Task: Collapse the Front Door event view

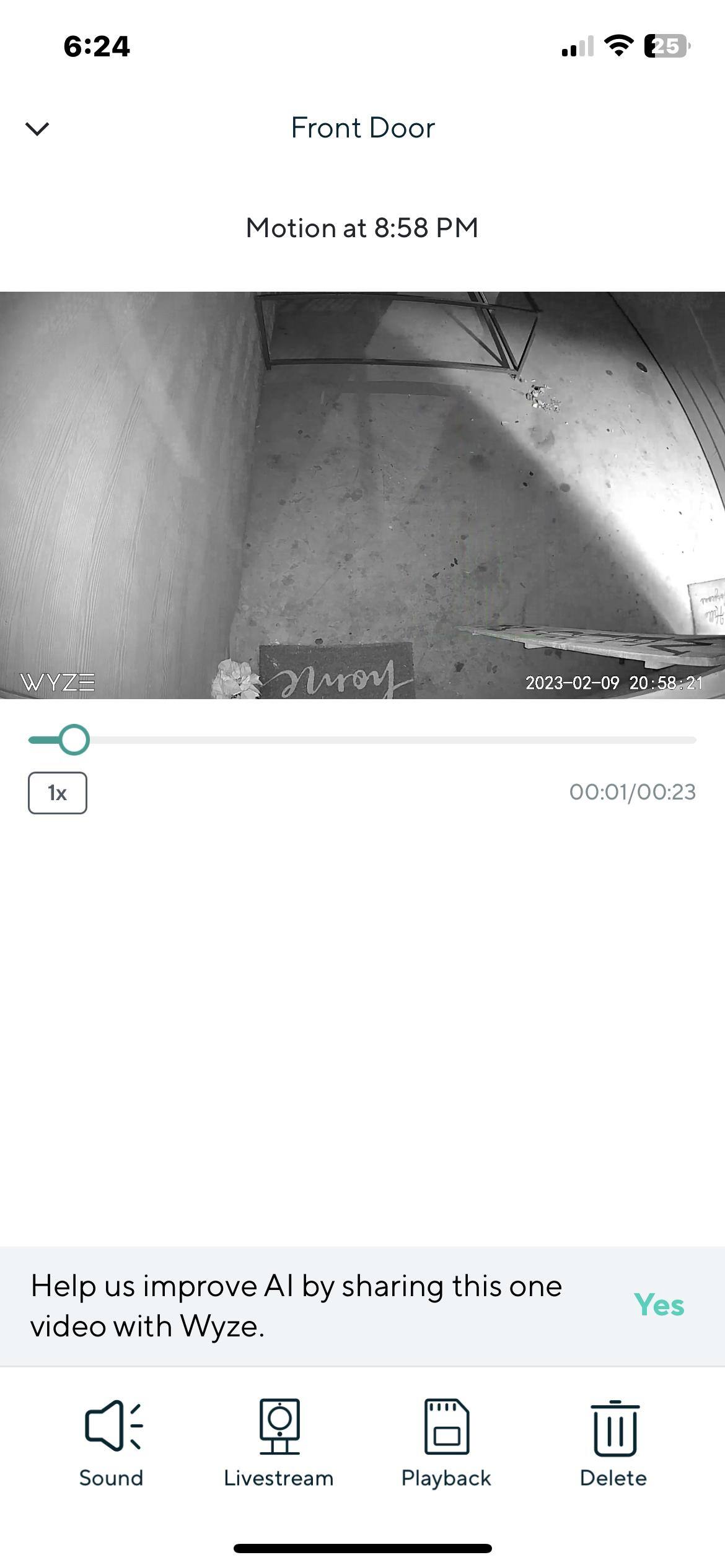Action: point(37,129)
